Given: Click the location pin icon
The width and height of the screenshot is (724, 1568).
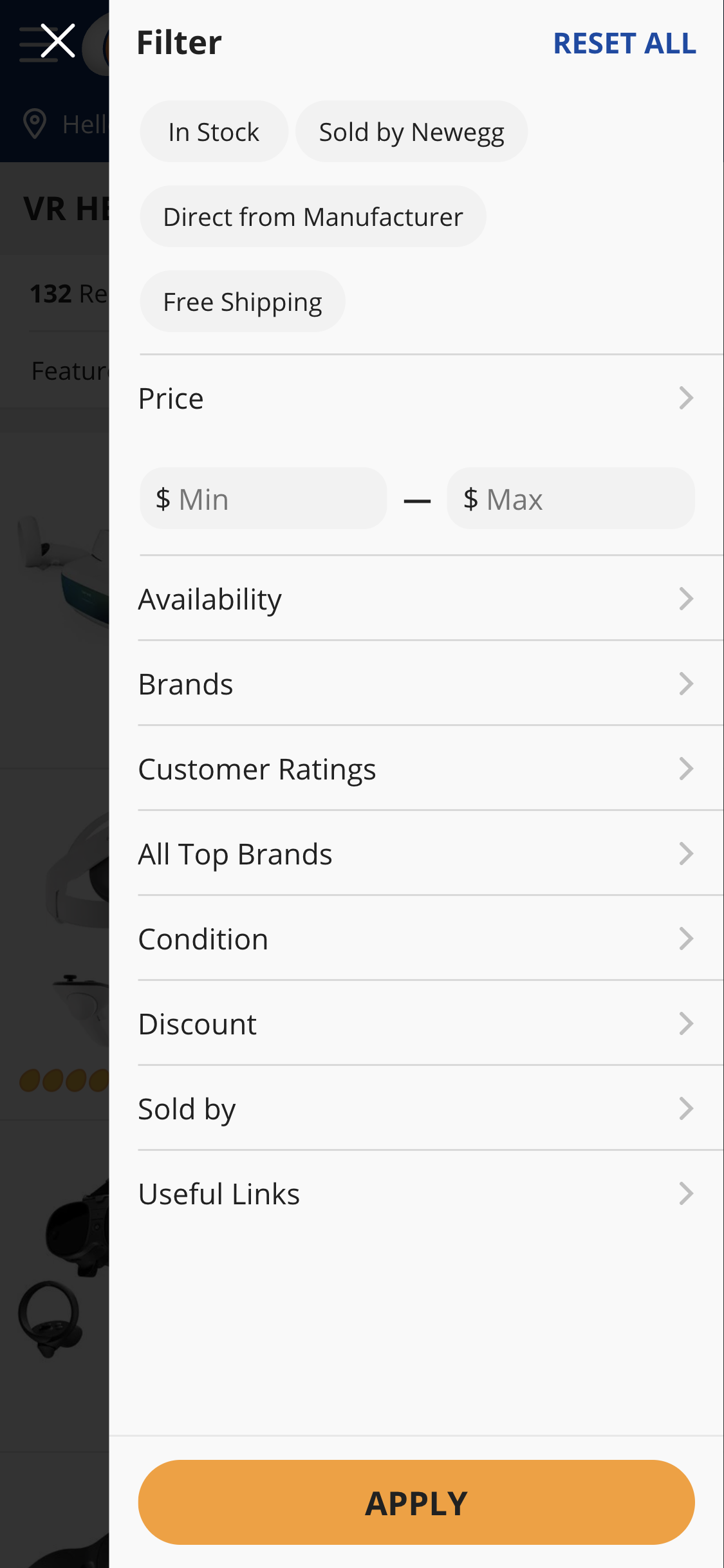Looking at the screenshot, I should [34, 124].
